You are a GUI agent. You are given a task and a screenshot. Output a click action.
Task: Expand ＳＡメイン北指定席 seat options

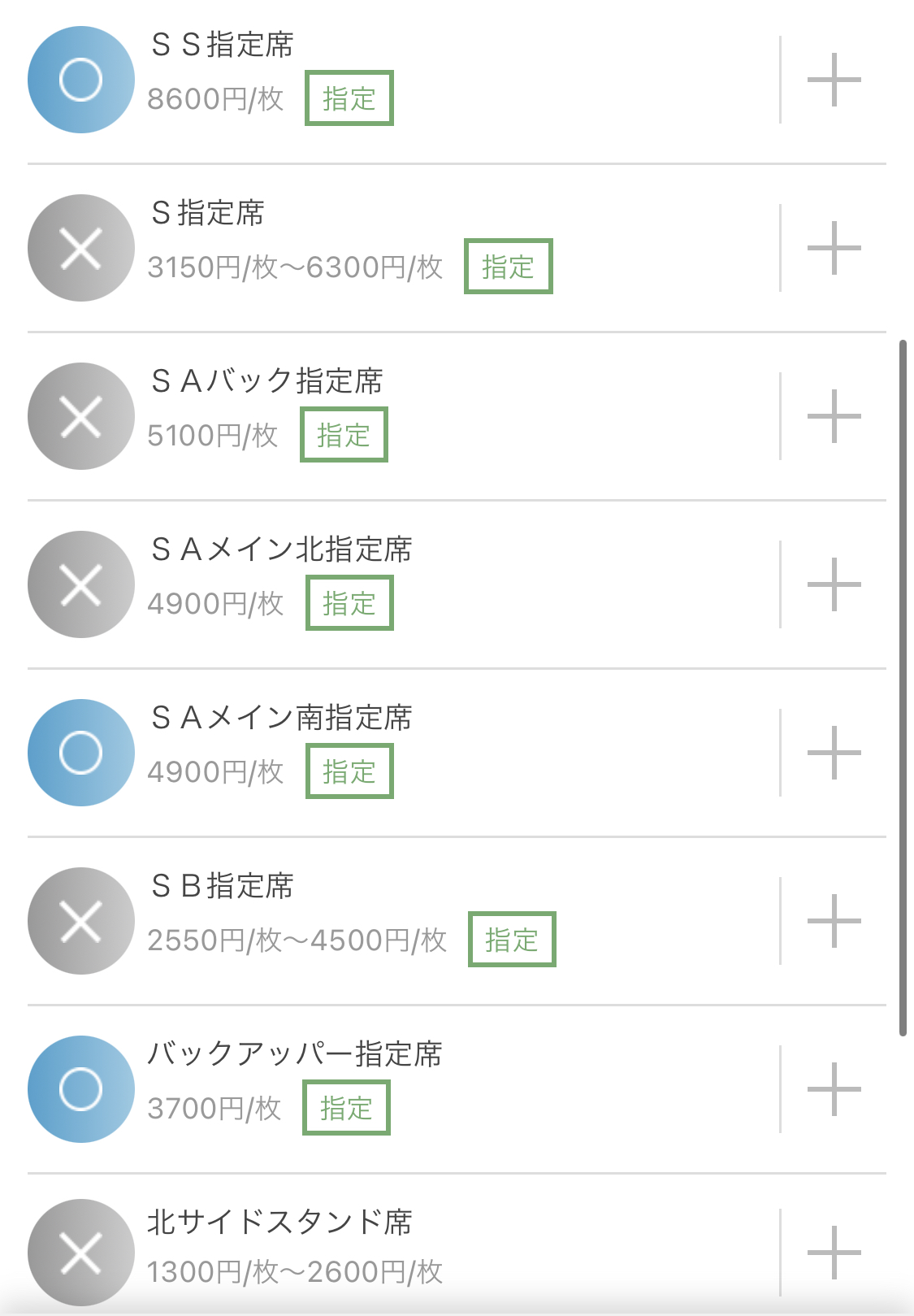pyautogui.click(x=834, y=584)
